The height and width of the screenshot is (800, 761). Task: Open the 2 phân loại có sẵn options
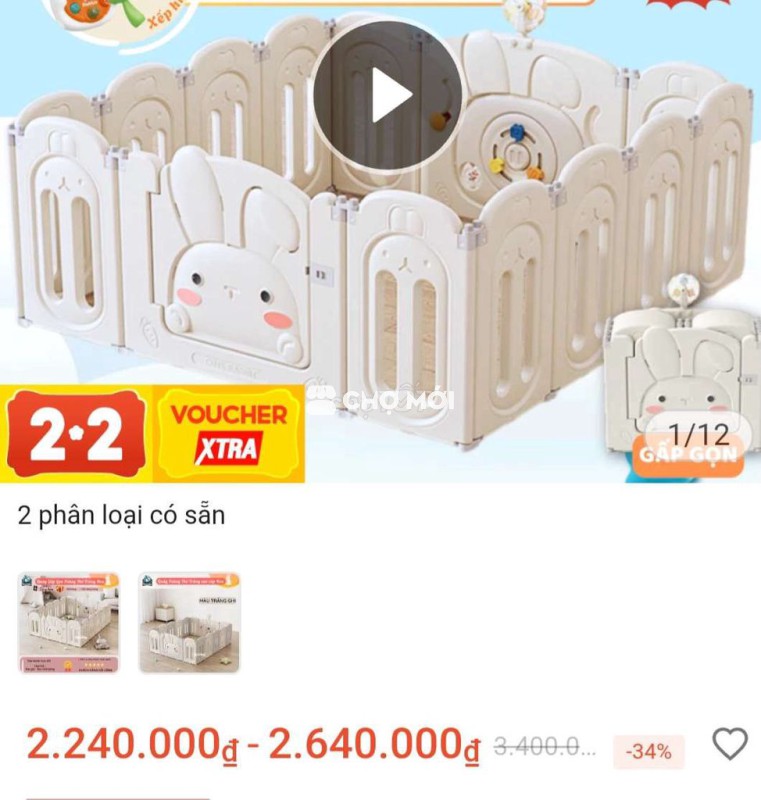click(122, 516)
